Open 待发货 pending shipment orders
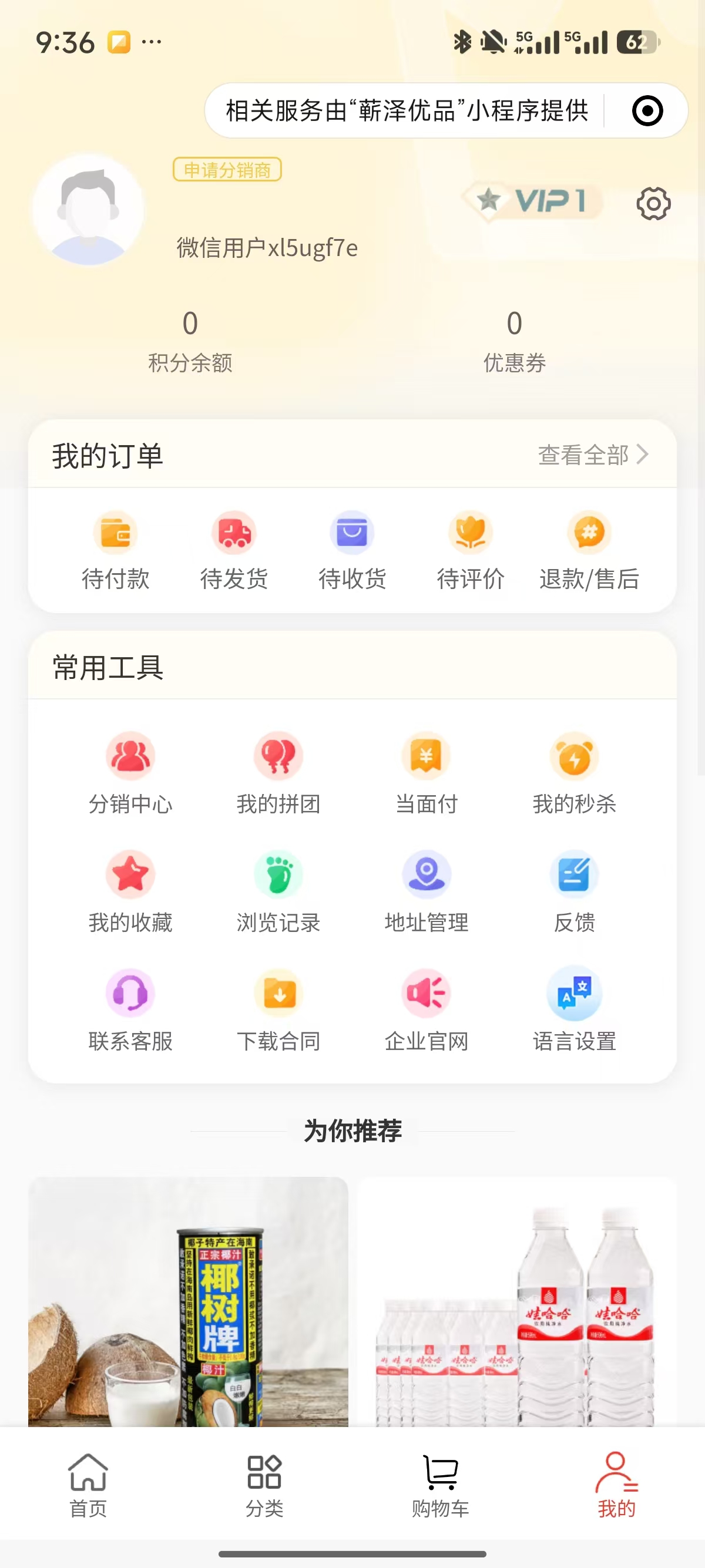Viewport: 705px width, 1568px height. point(234,550)
